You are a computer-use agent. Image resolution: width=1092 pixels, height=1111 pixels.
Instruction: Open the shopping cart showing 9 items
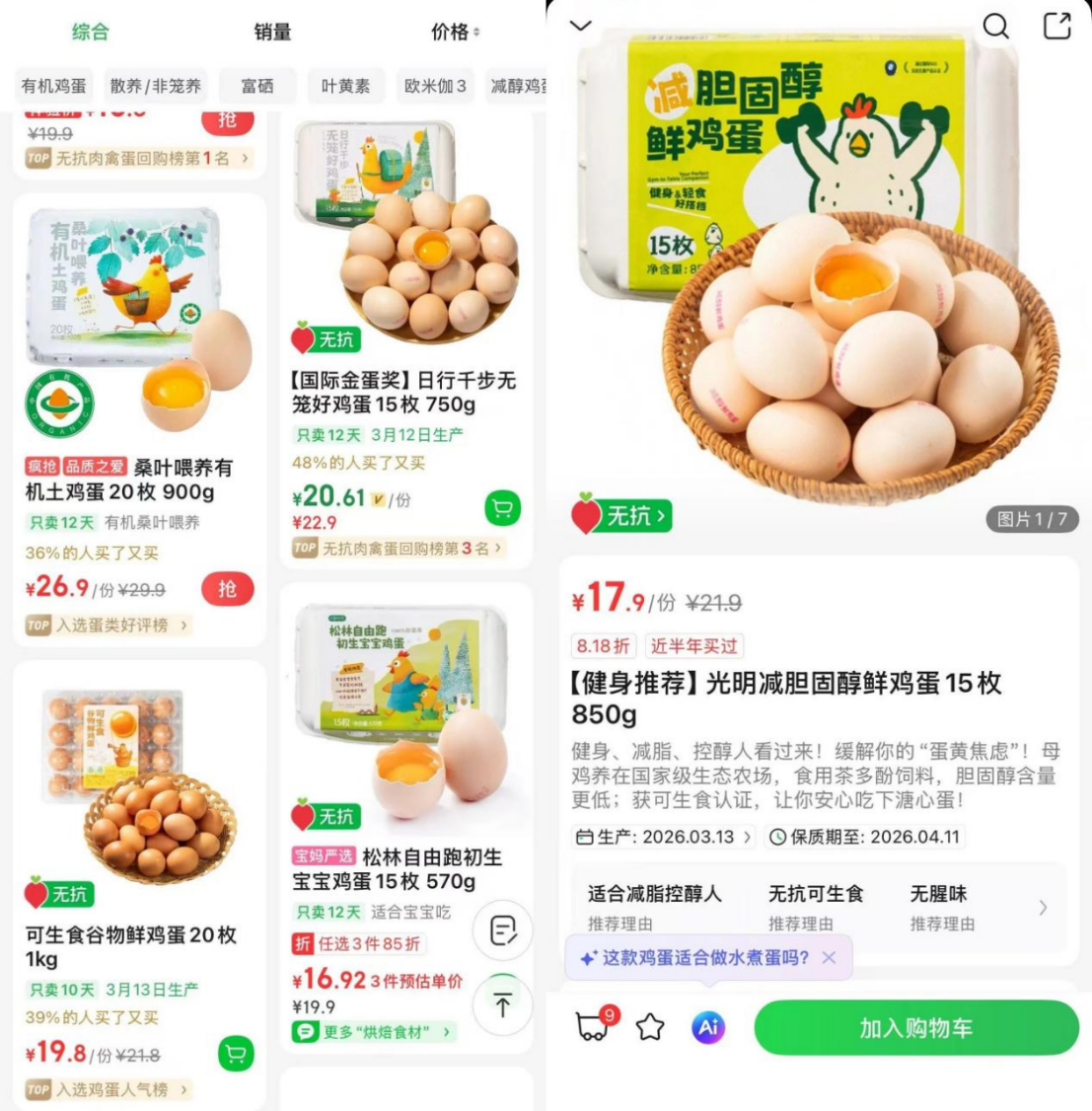coord(592,1027)
